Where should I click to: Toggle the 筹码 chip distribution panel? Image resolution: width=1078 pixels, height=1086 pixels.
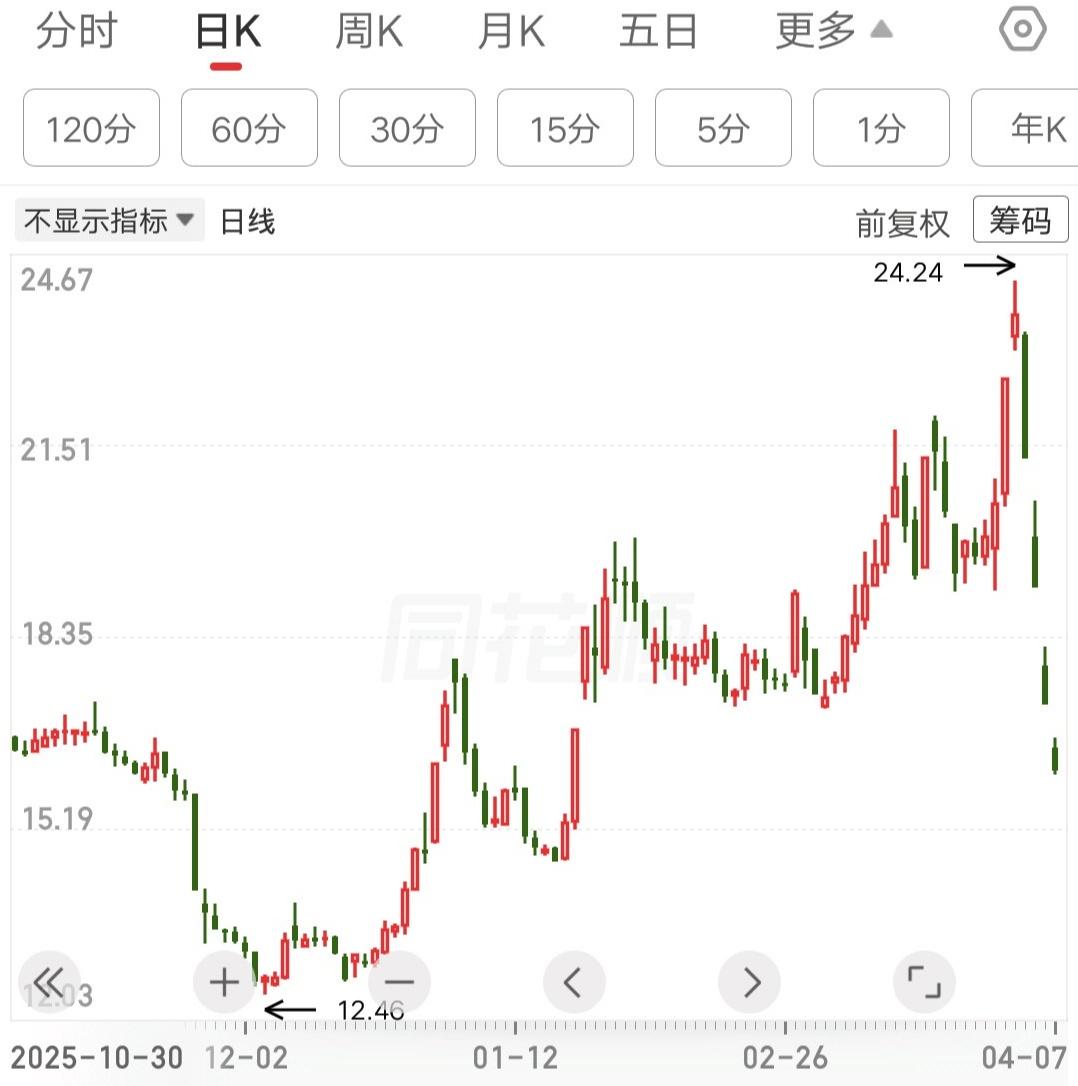click(x=1020, y=220)
